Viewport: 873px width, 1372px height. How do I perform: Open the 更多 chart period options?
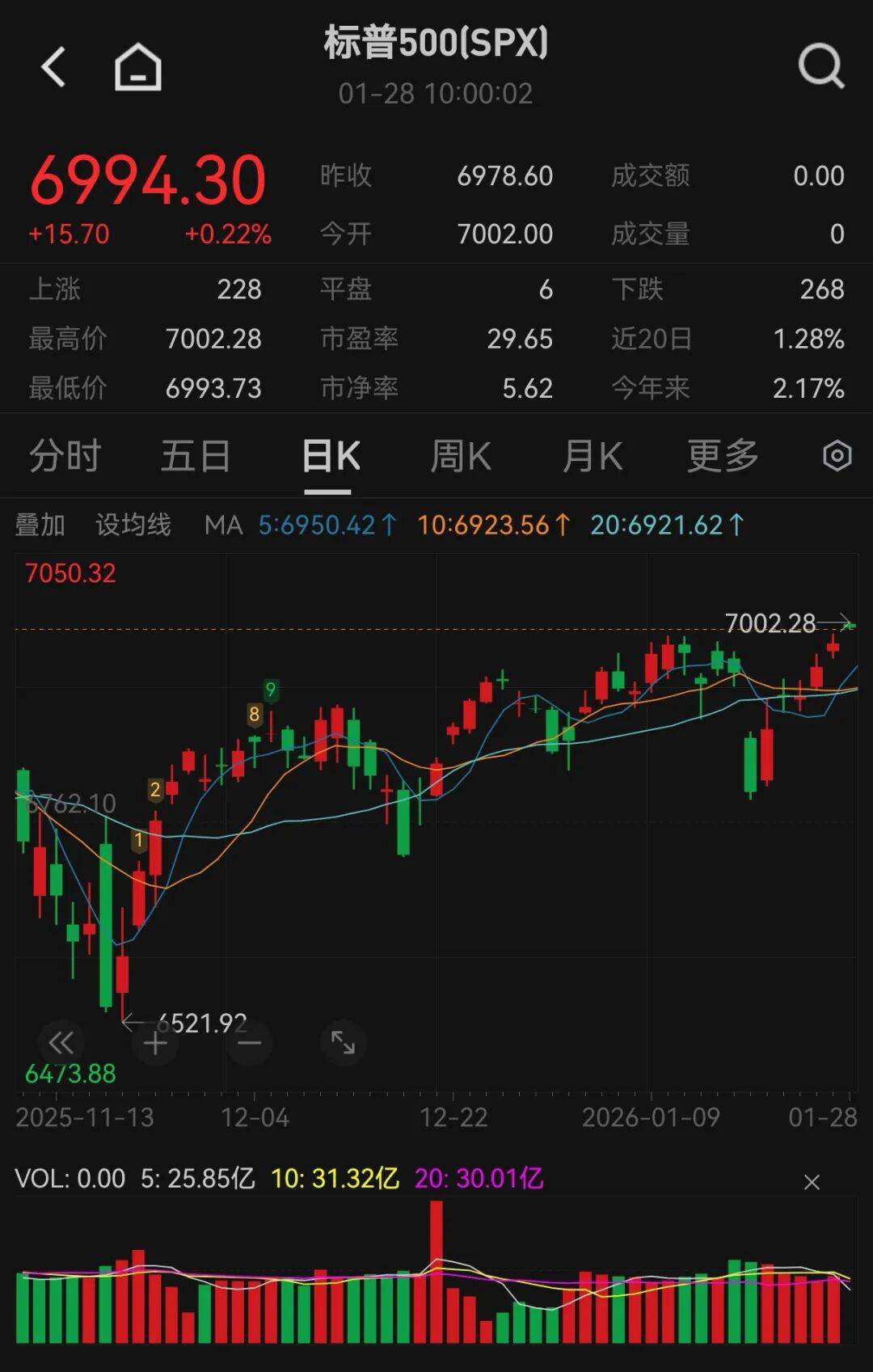point(723,456)
